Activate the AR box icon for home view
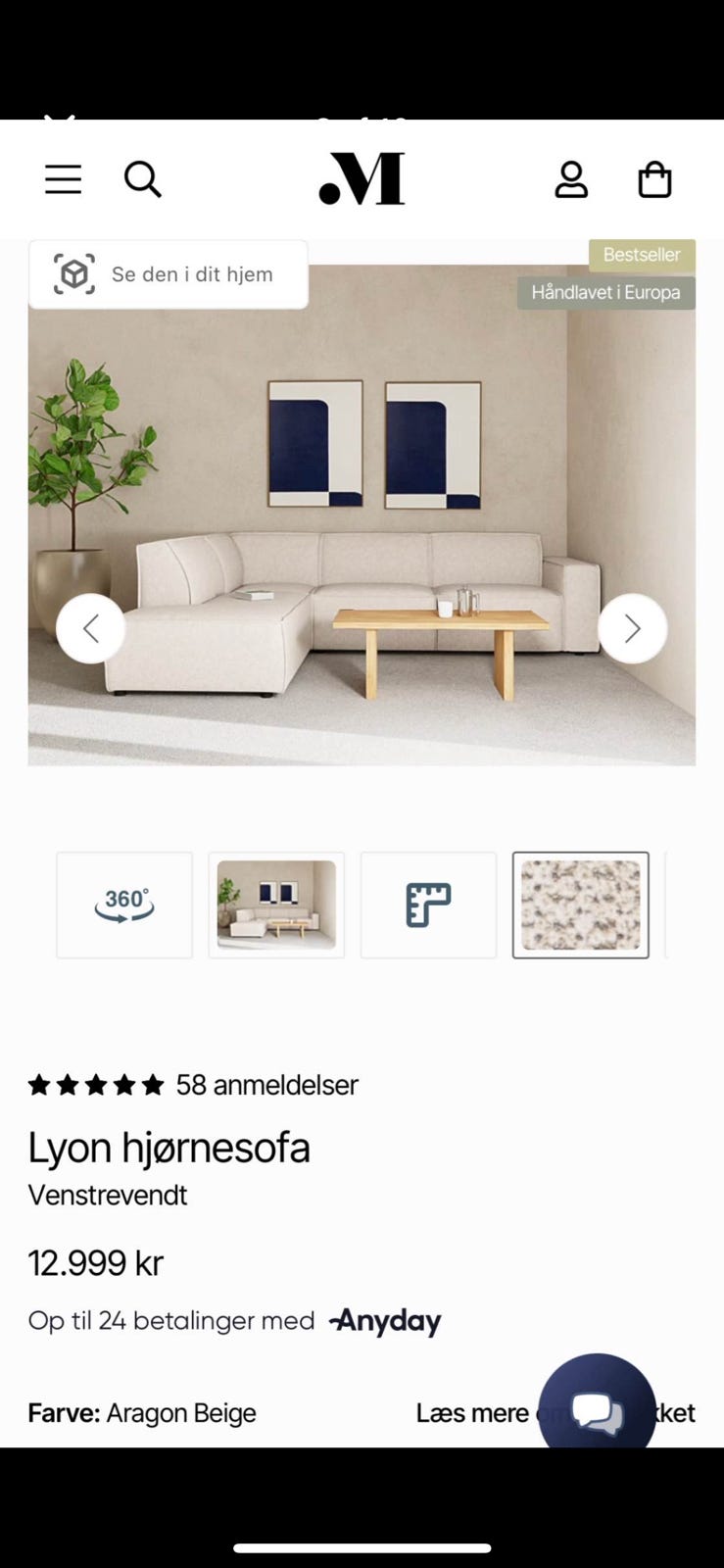This screenshot has height=1568, width=724. [73, 273]
